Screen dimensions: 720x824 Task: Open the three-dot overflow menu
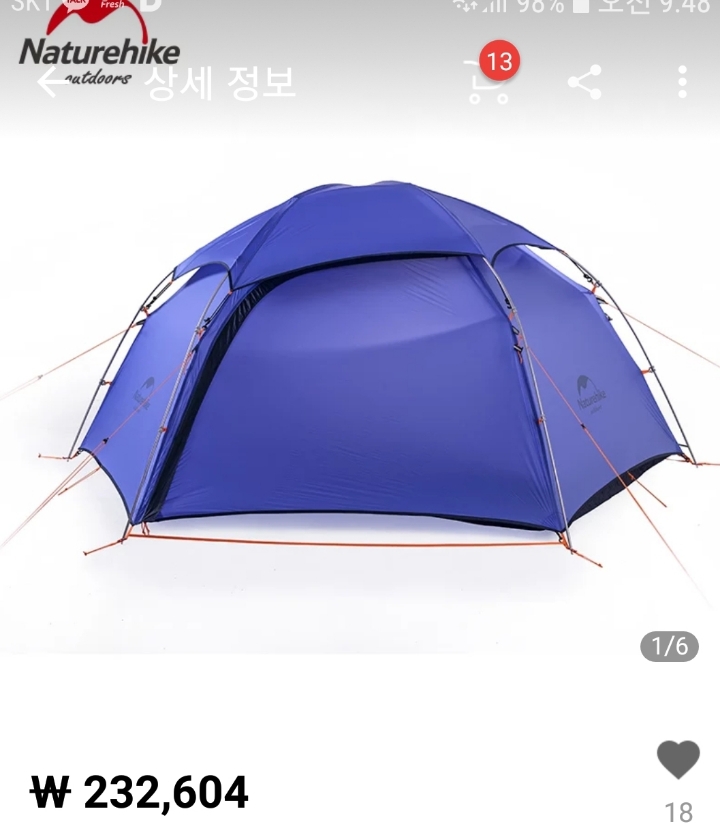click(x=682, y=82)
